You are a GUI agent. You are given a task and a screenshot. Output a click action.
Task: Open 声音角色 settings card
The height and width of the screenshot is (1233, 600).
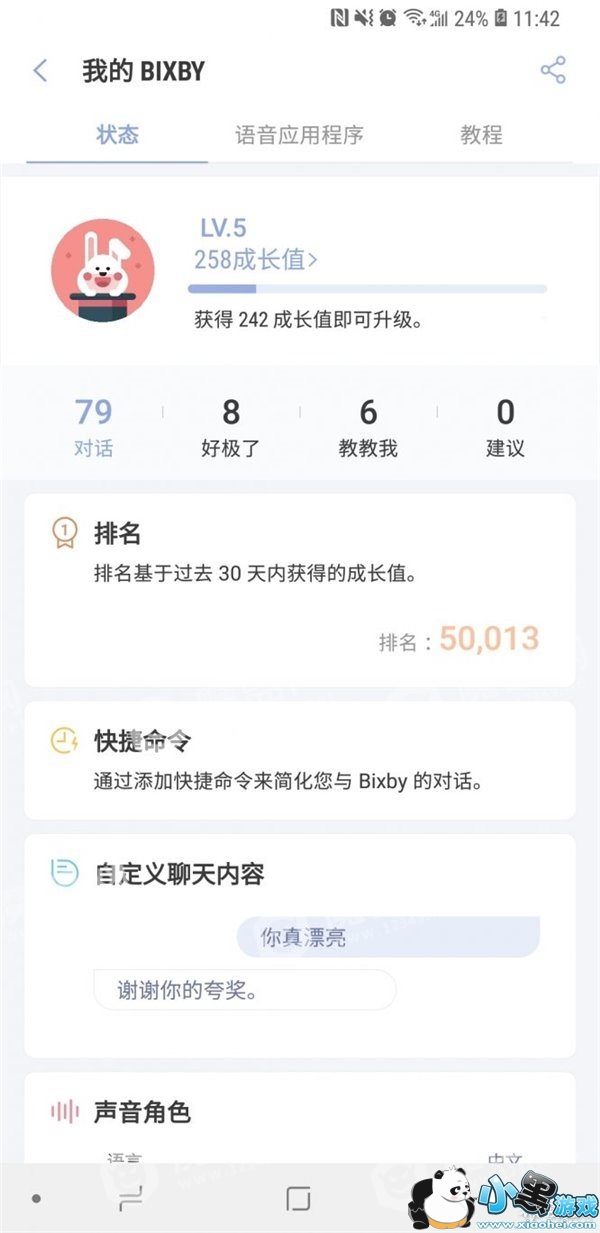coord(299,1115)
